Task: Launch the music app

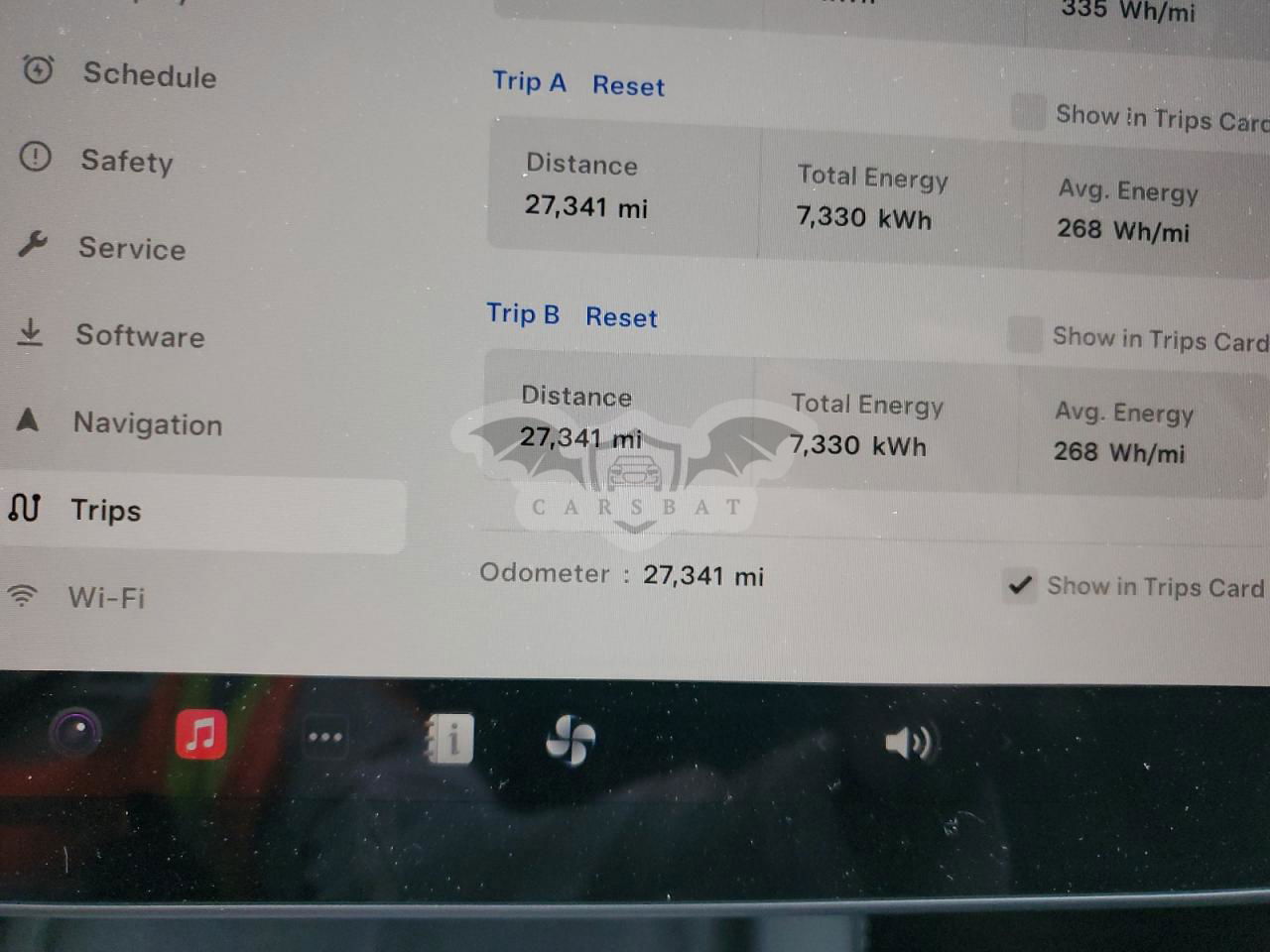Action: click(x=201, y=735)
